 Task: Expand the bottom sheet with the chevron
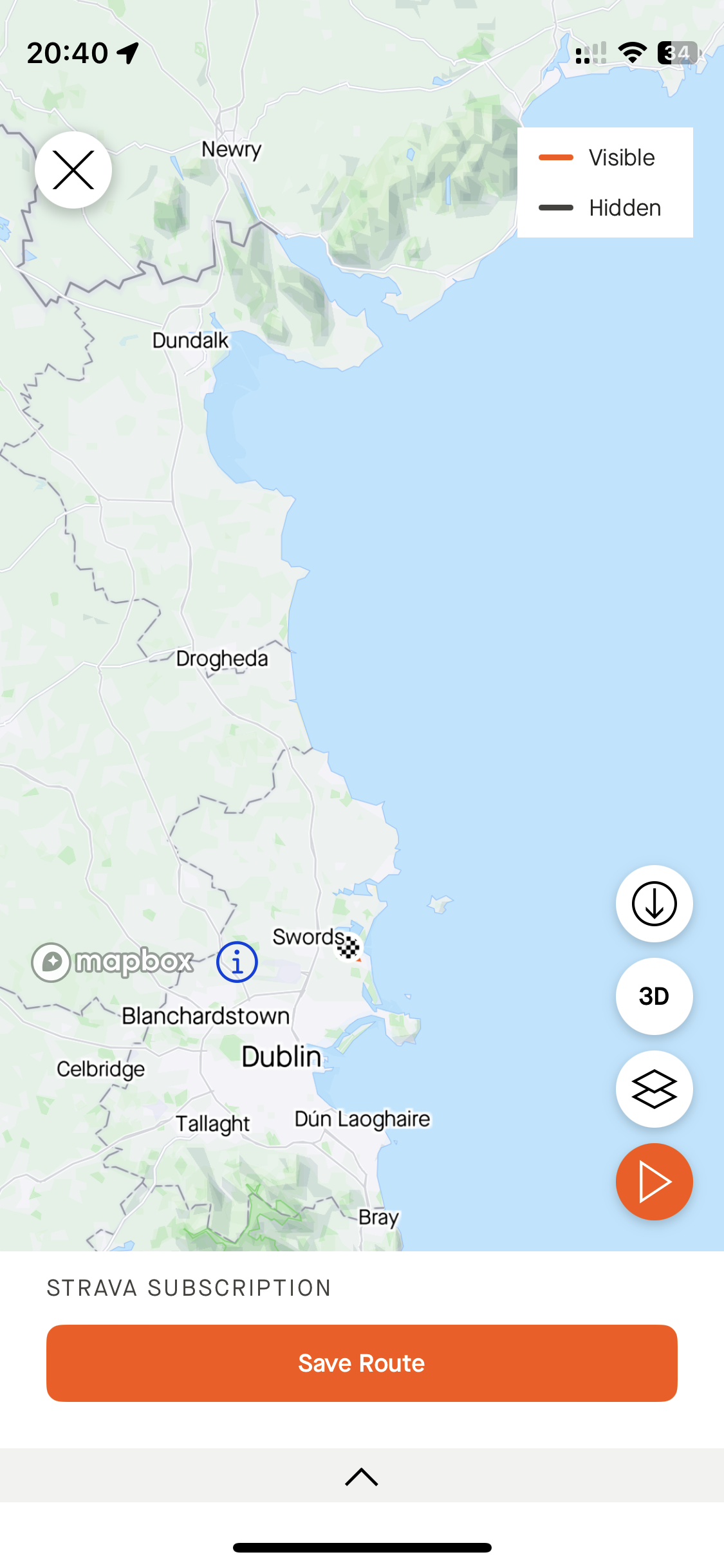click(362, 1477)
